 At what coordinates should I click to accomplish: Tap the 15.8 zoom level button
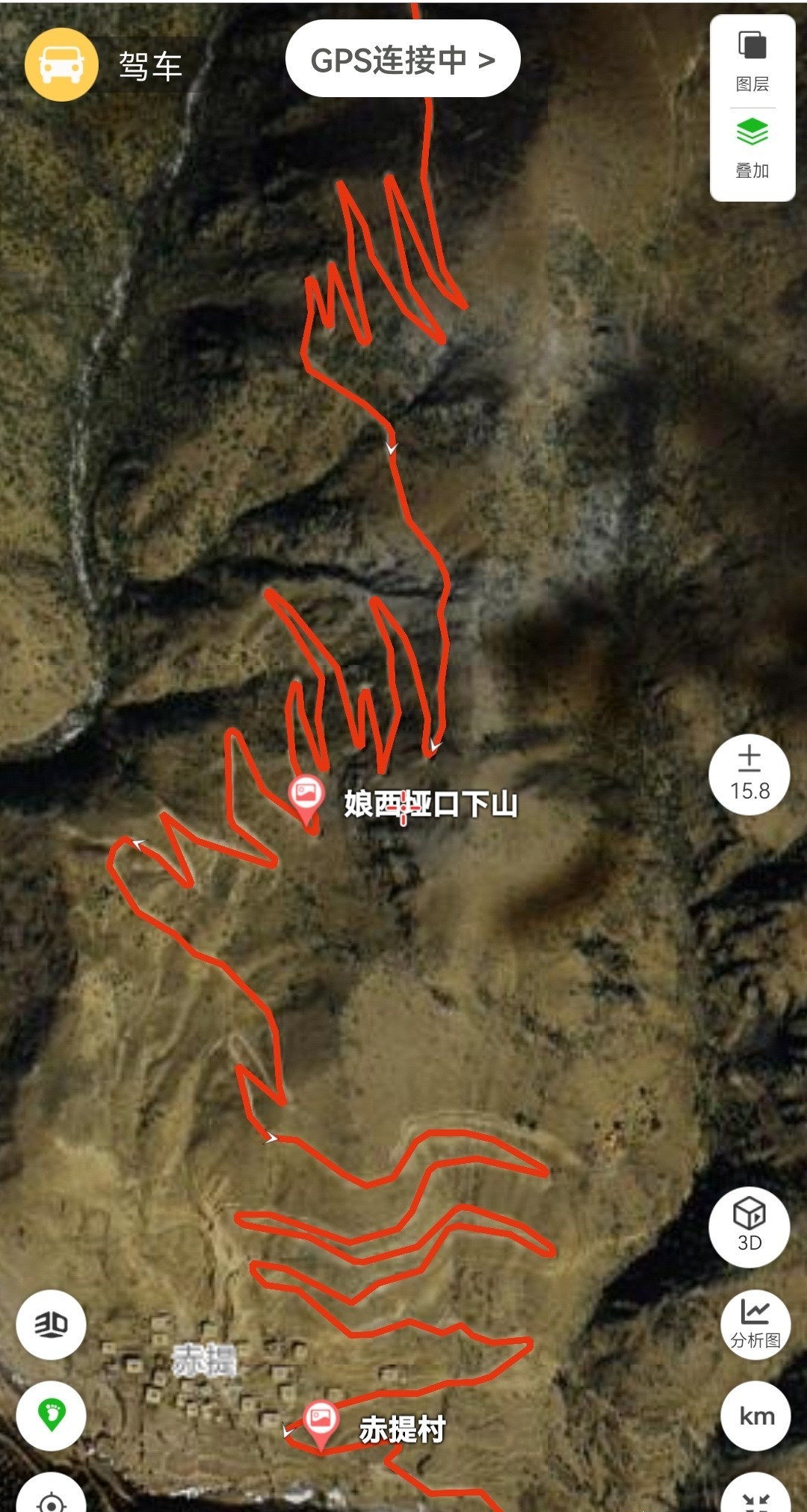tap(749, 774)
